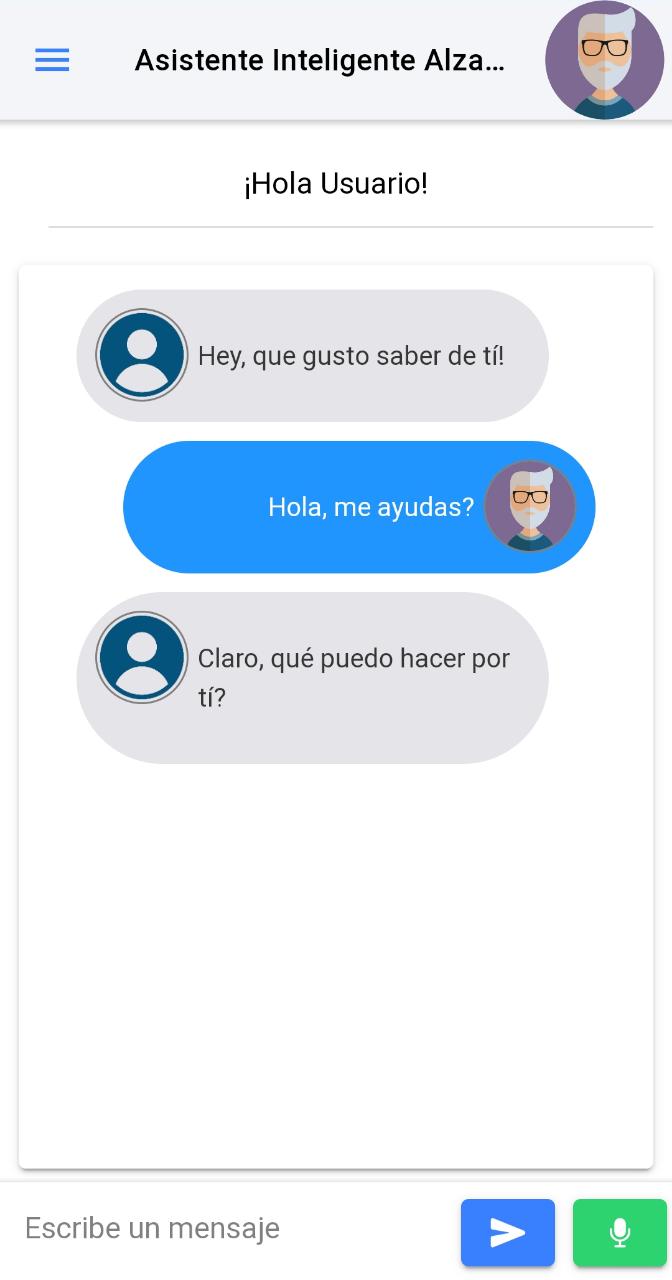672x1280 pixels.
Task: Start voice input with the green microphone button
Action: 619,1233
